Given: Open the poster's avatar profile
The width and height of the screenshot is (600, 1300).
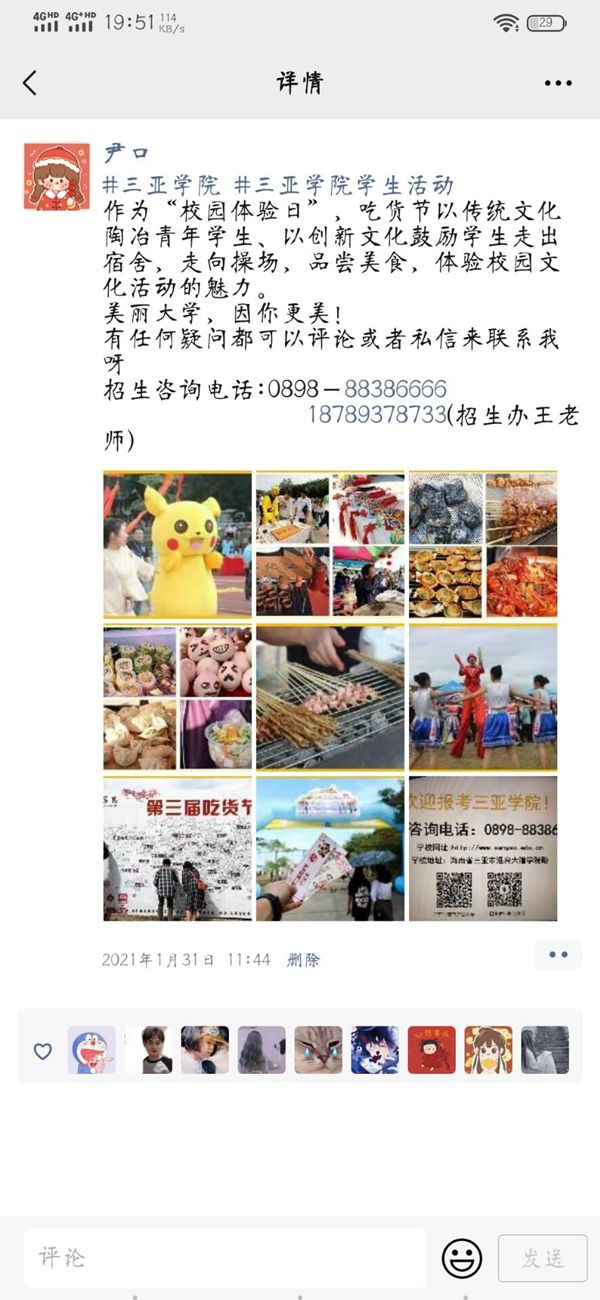Looking at the screenshot, I should click(x=57, y=176).
